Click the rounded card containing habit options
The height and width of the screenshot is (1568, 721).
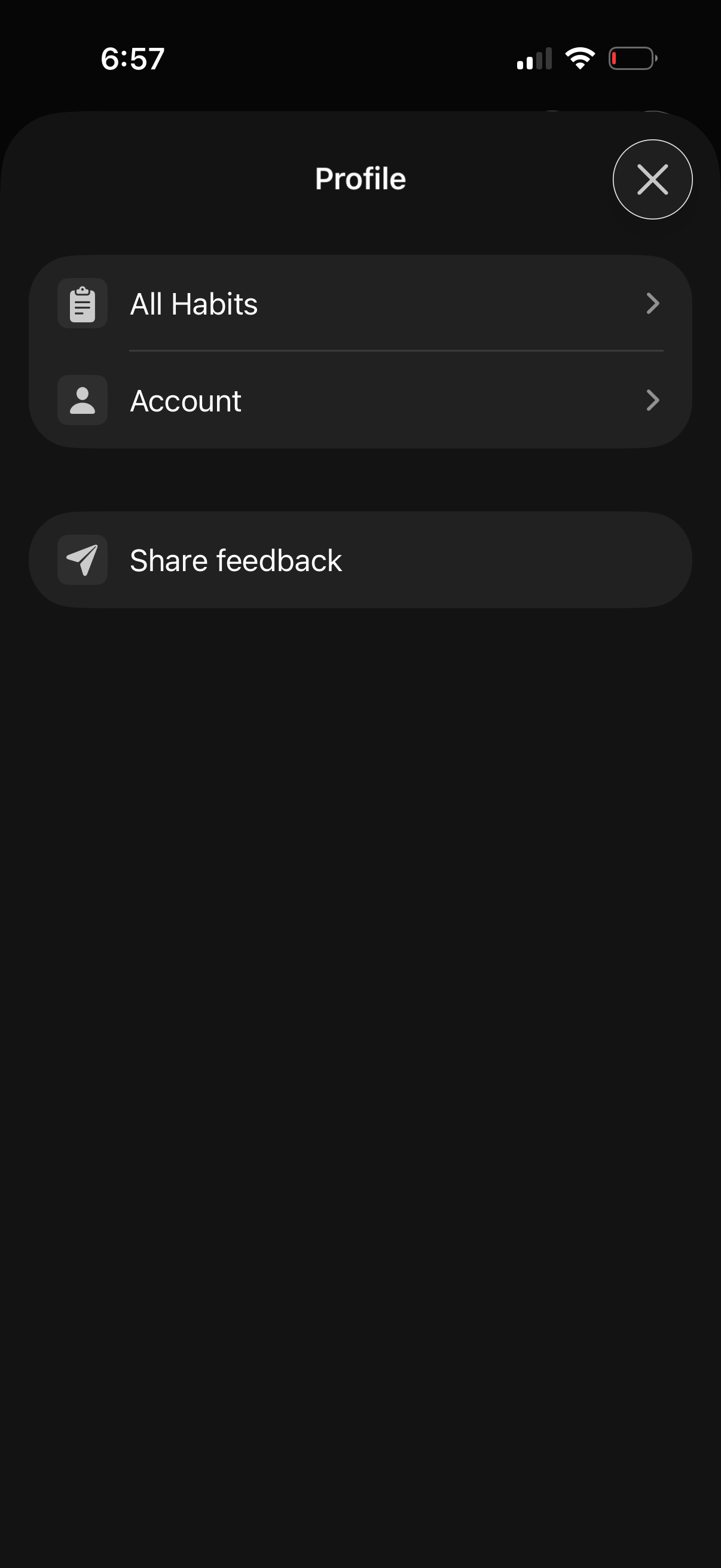click(360, 351)
